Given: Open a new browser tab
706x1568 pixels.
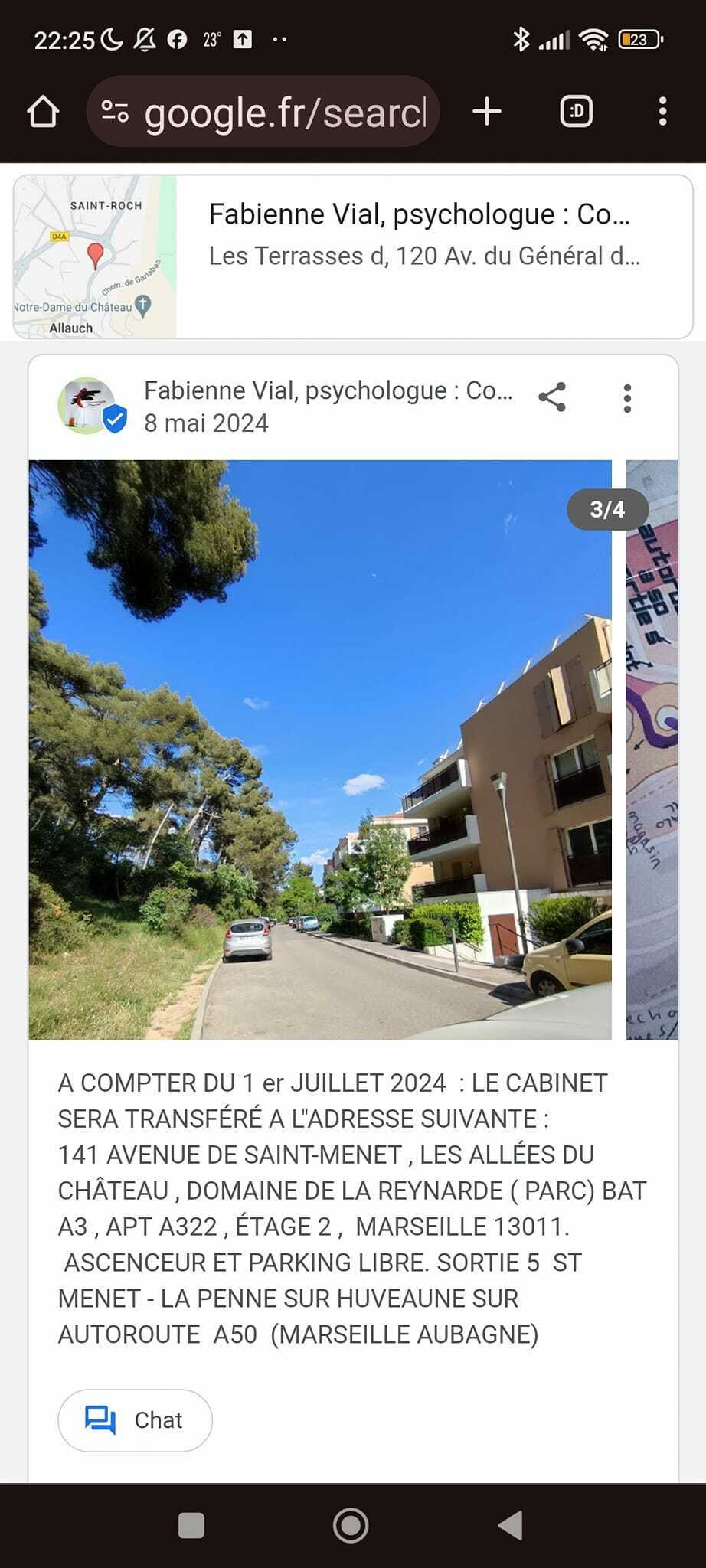Looking at the screenshot, I should click(487, 112).
